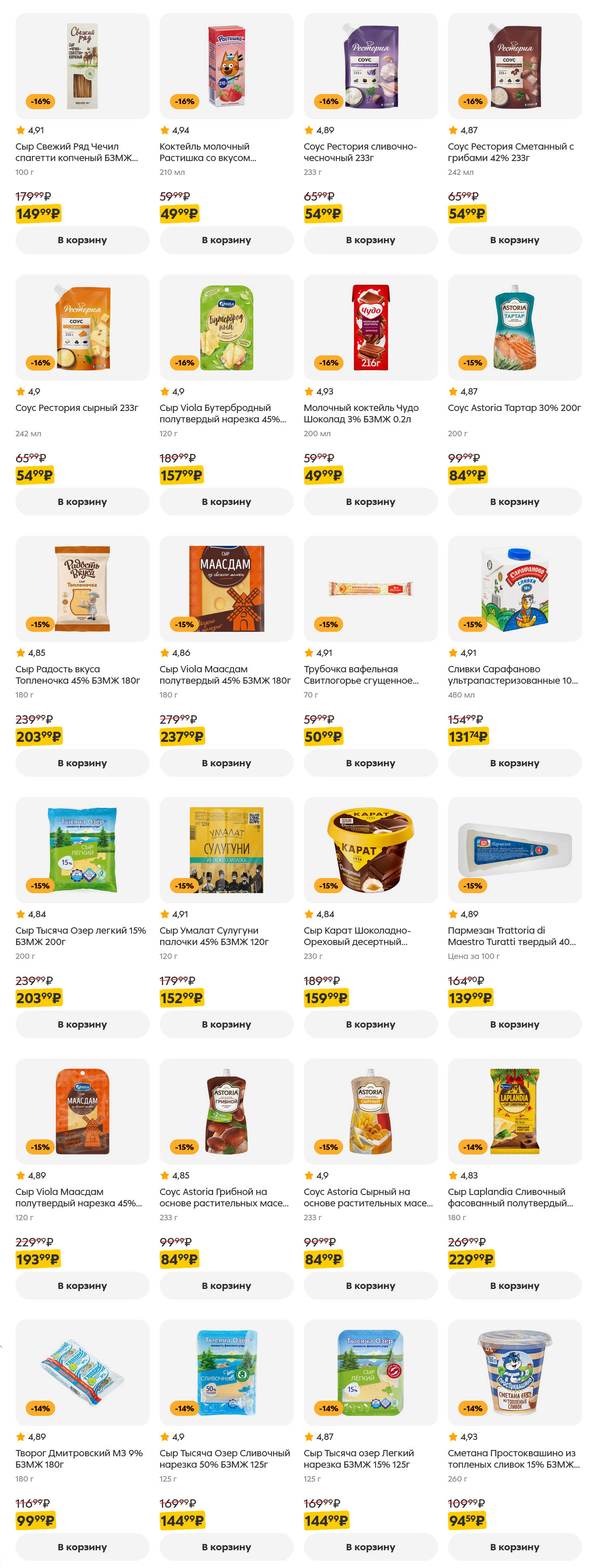Screen dimensions: 607x1568
Task: Add Ресториа сливочно-чесночный sauce to cart
Action: (x=370, y=240)
